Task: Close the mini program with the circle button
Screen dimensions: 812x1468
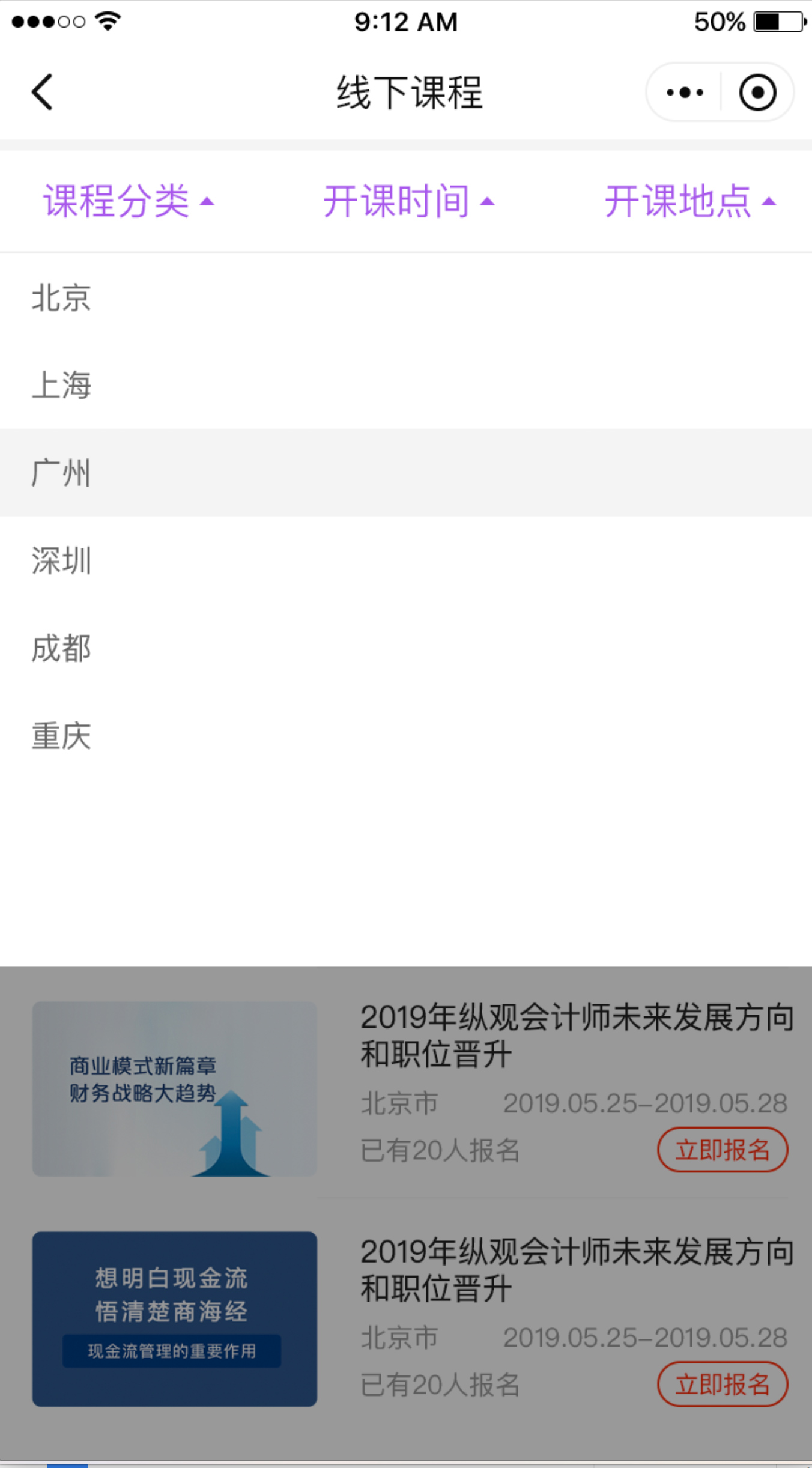Action: (757, 93)
